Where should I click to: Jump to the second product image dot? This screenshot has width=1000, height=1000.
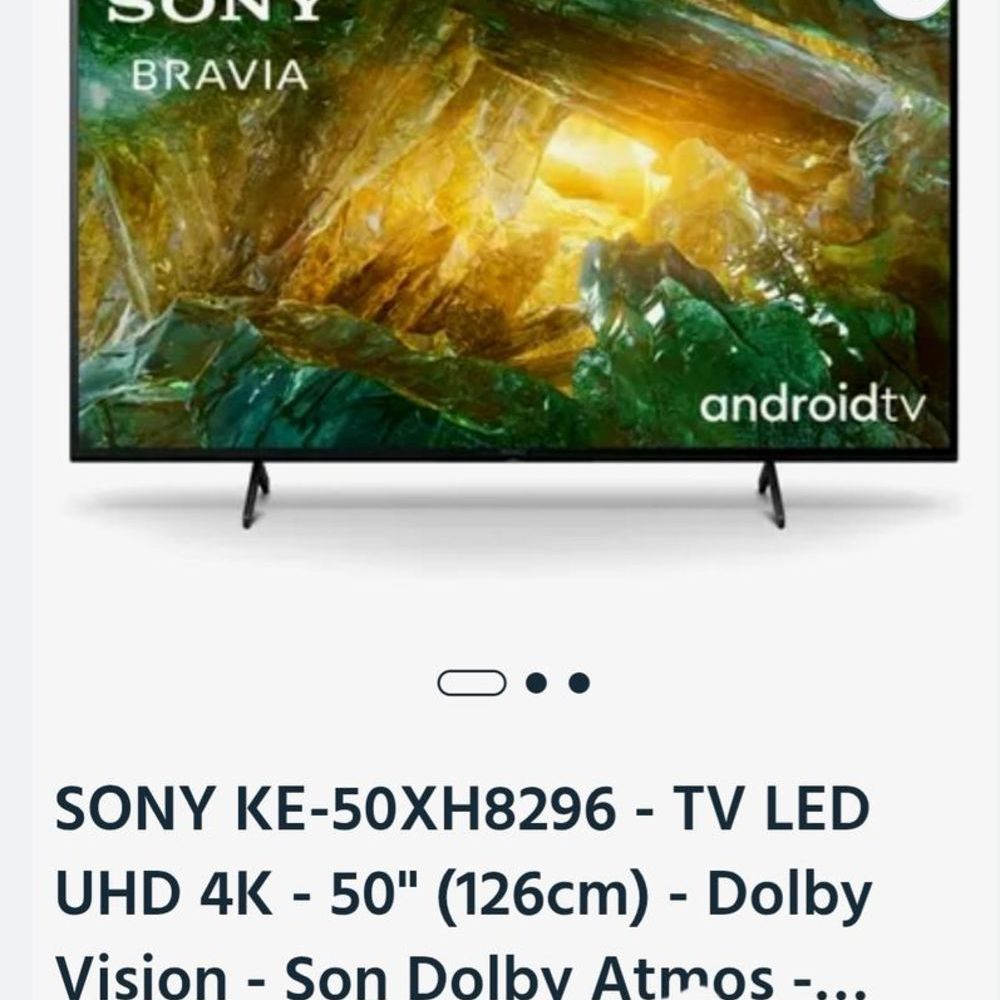536,683
